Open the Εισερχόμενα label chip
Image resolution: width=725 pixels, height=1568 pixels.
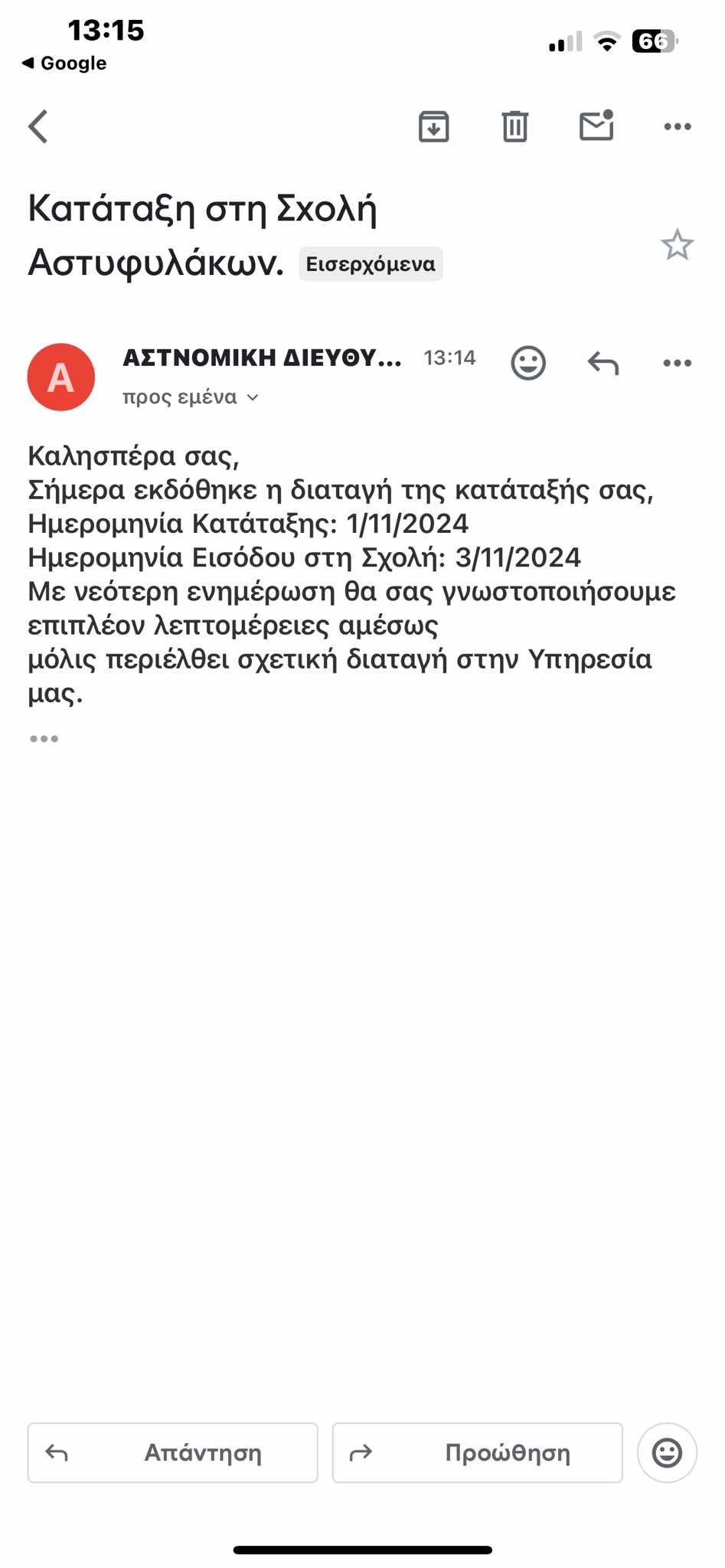pos(371,264)
